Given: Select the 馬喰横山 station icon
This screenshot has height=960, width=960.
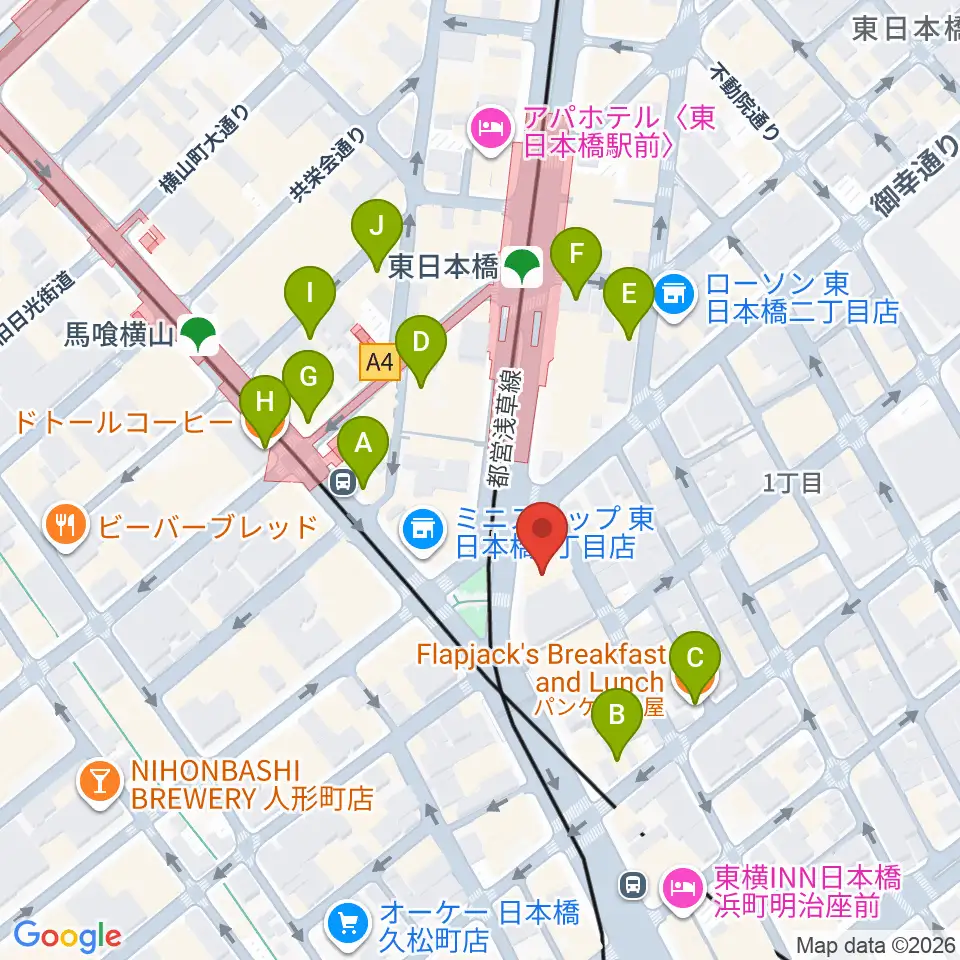Looking at the screenshot, I should [200, 334].
